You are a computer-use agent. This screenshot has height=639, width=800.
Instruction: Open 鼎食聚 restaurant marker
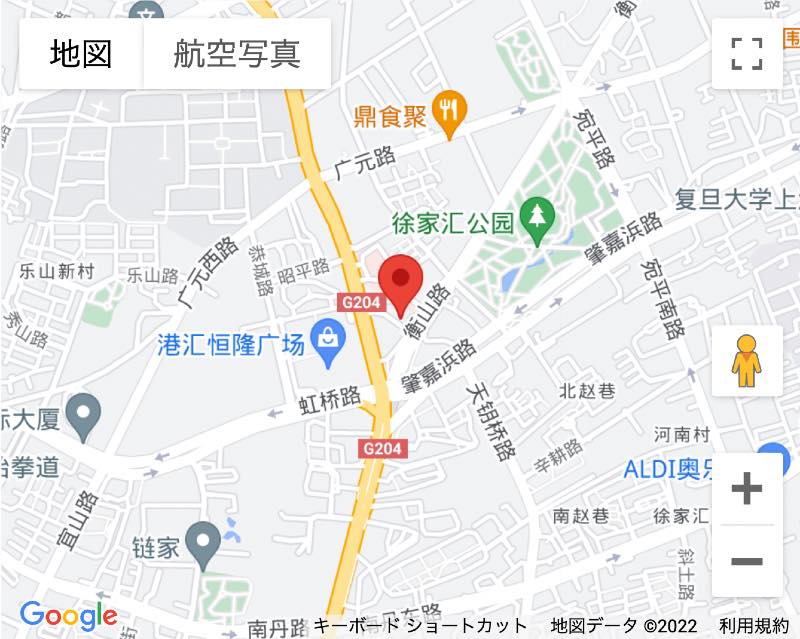(450, 115)
